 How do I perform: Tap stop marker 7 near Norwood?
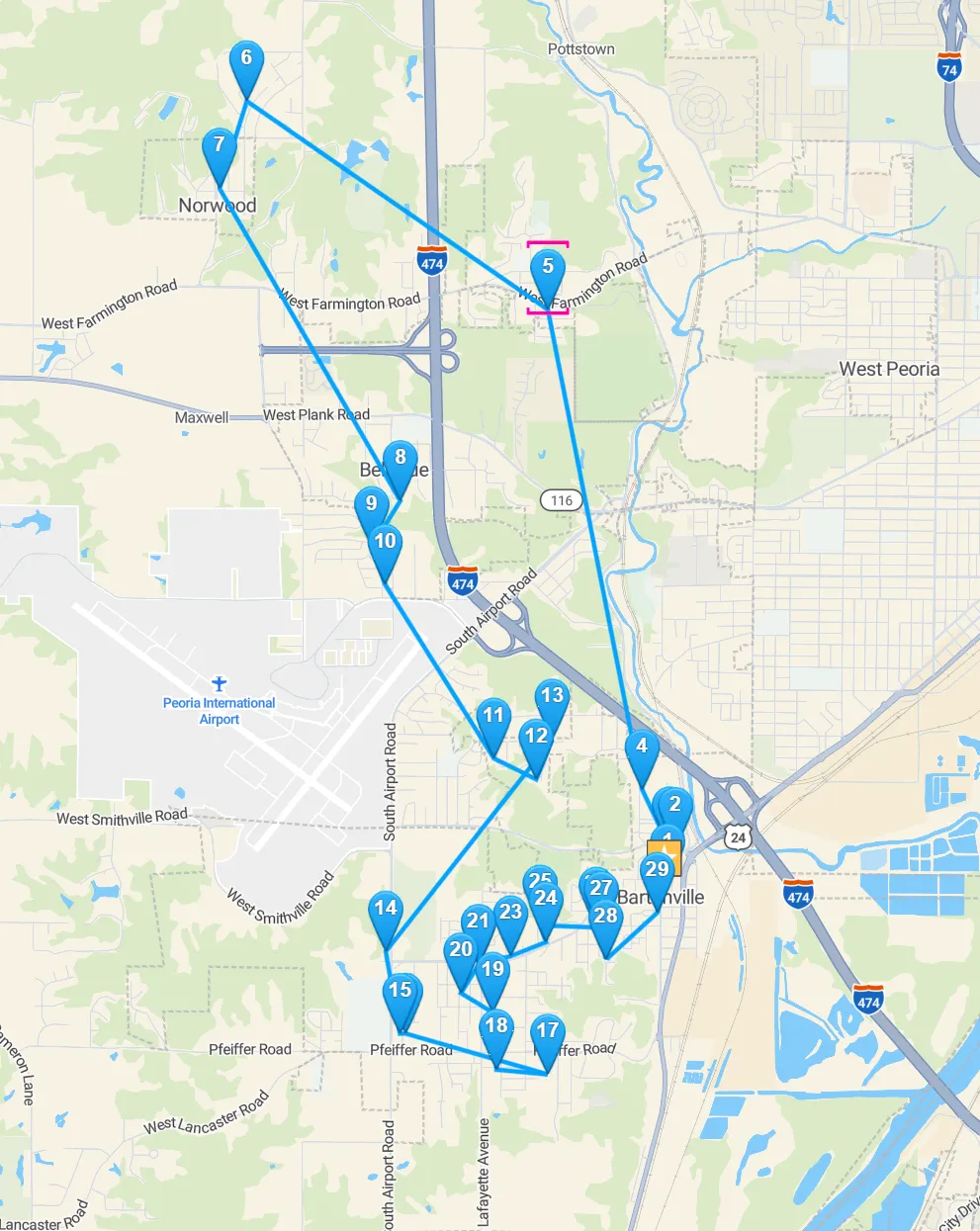[x=219, y=148]
